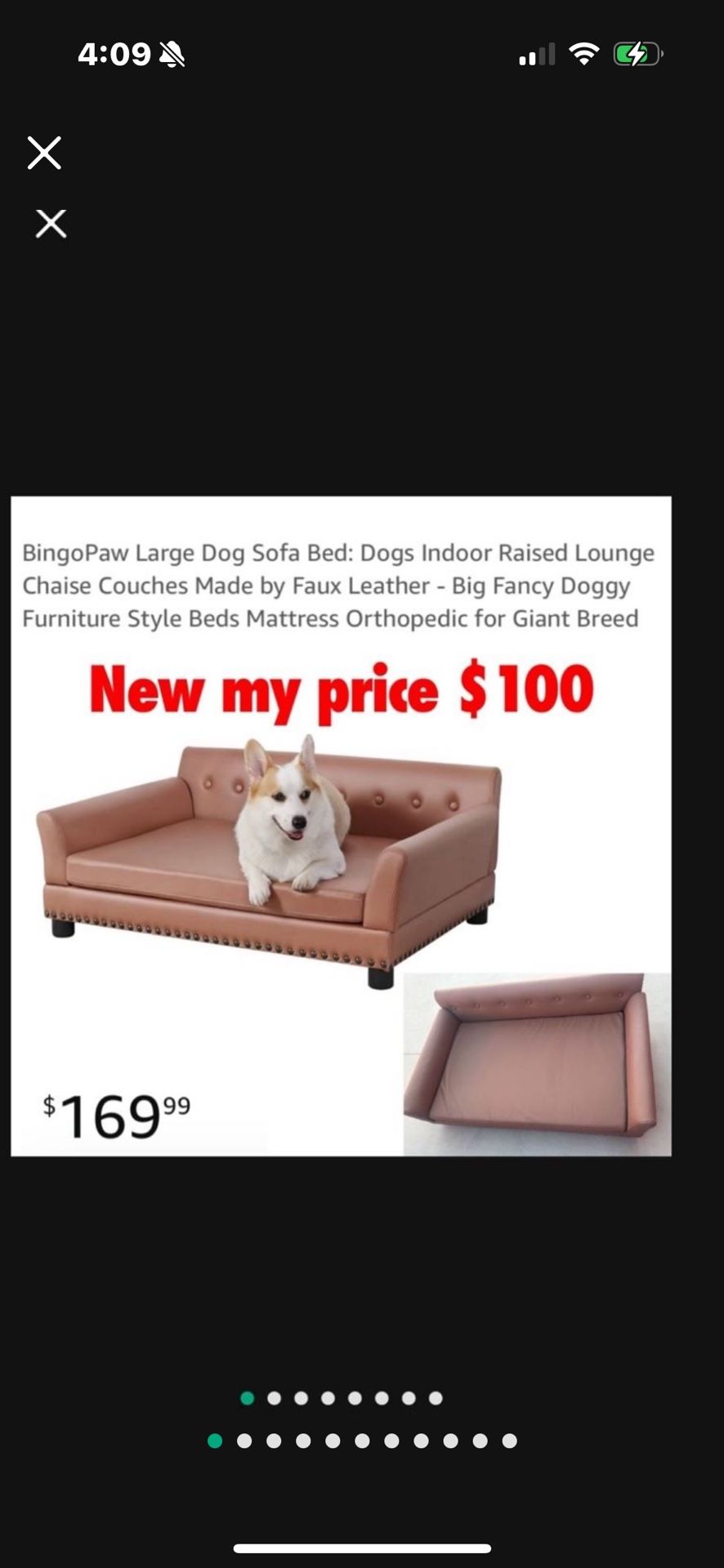Select the active green dot in bottom row

(214, 1441)
